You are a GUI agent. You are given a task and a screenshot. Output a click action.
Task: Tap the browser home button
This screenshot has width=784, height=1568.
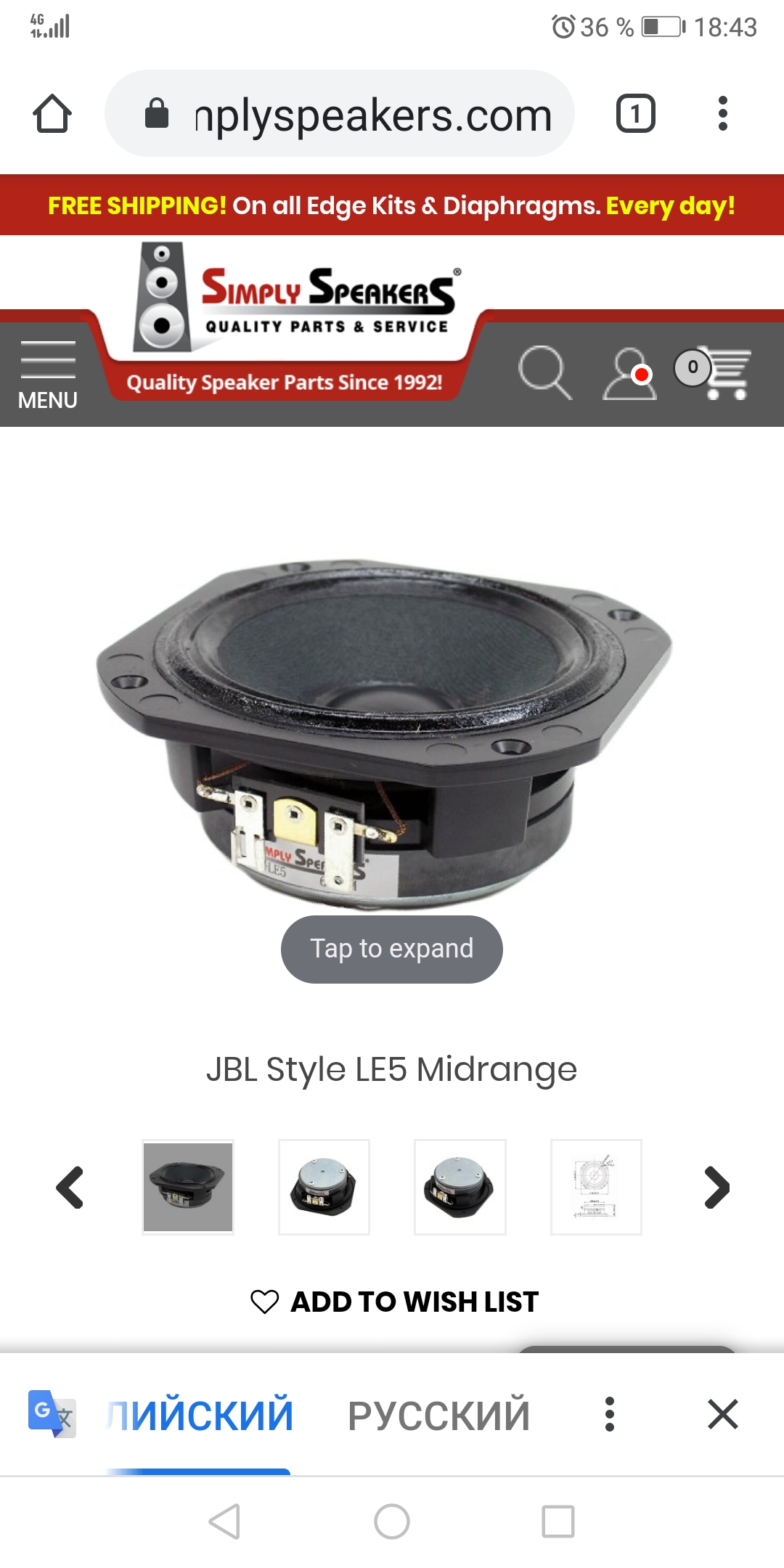(52, 114)
